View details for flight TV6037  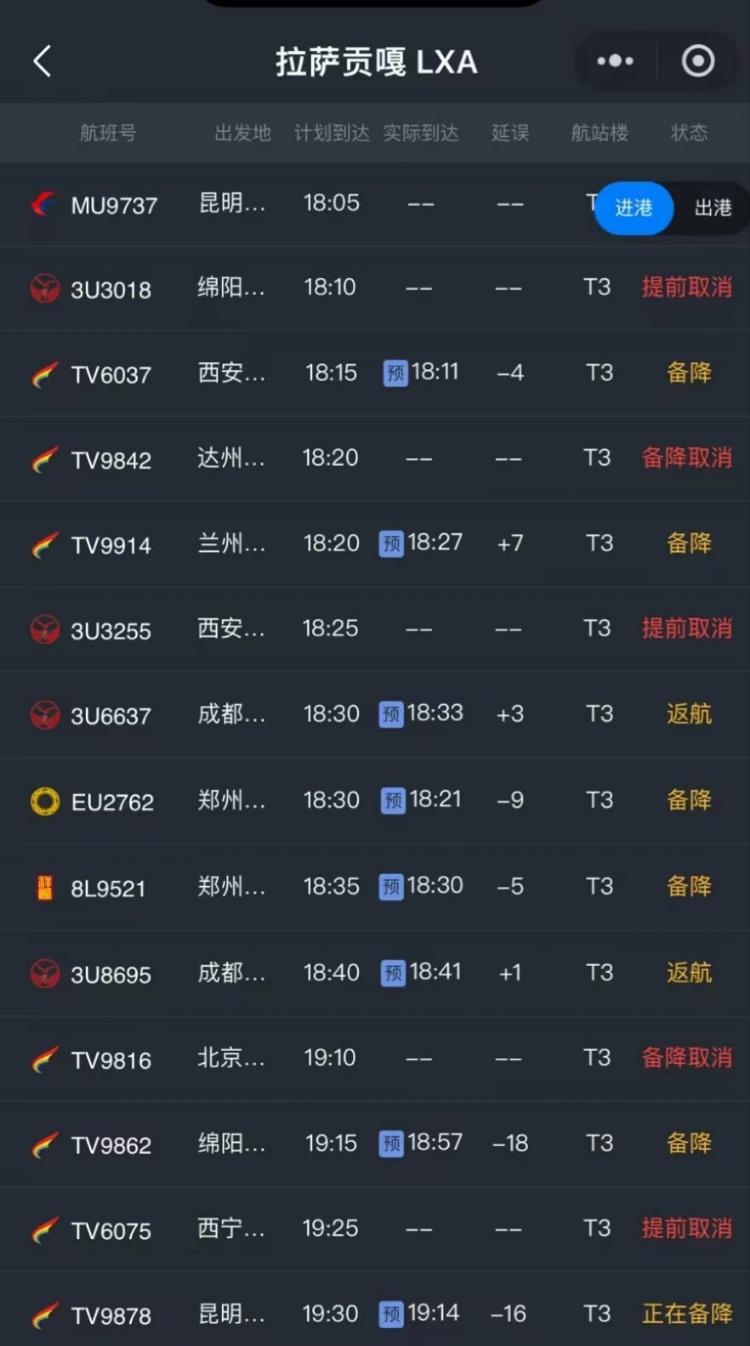[111, 375]
